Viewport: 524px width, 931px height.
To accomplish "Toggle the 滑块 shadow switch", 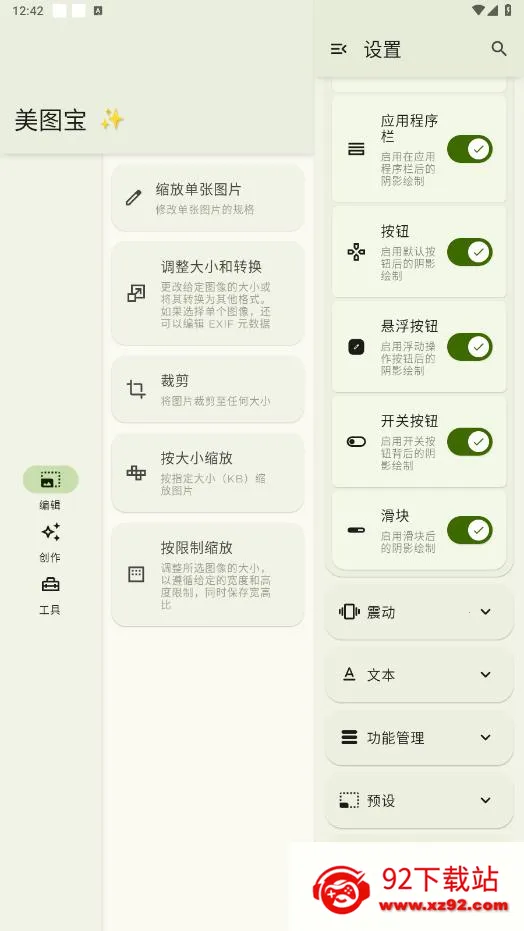I will point(470,530).
